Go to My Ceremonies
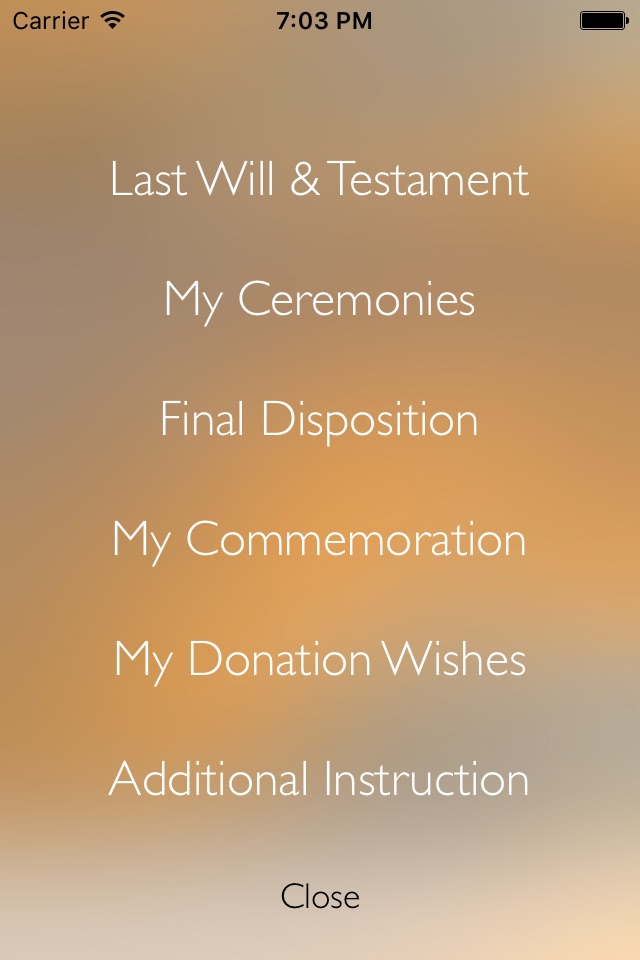Screen dimensions: 640x960 319,300
